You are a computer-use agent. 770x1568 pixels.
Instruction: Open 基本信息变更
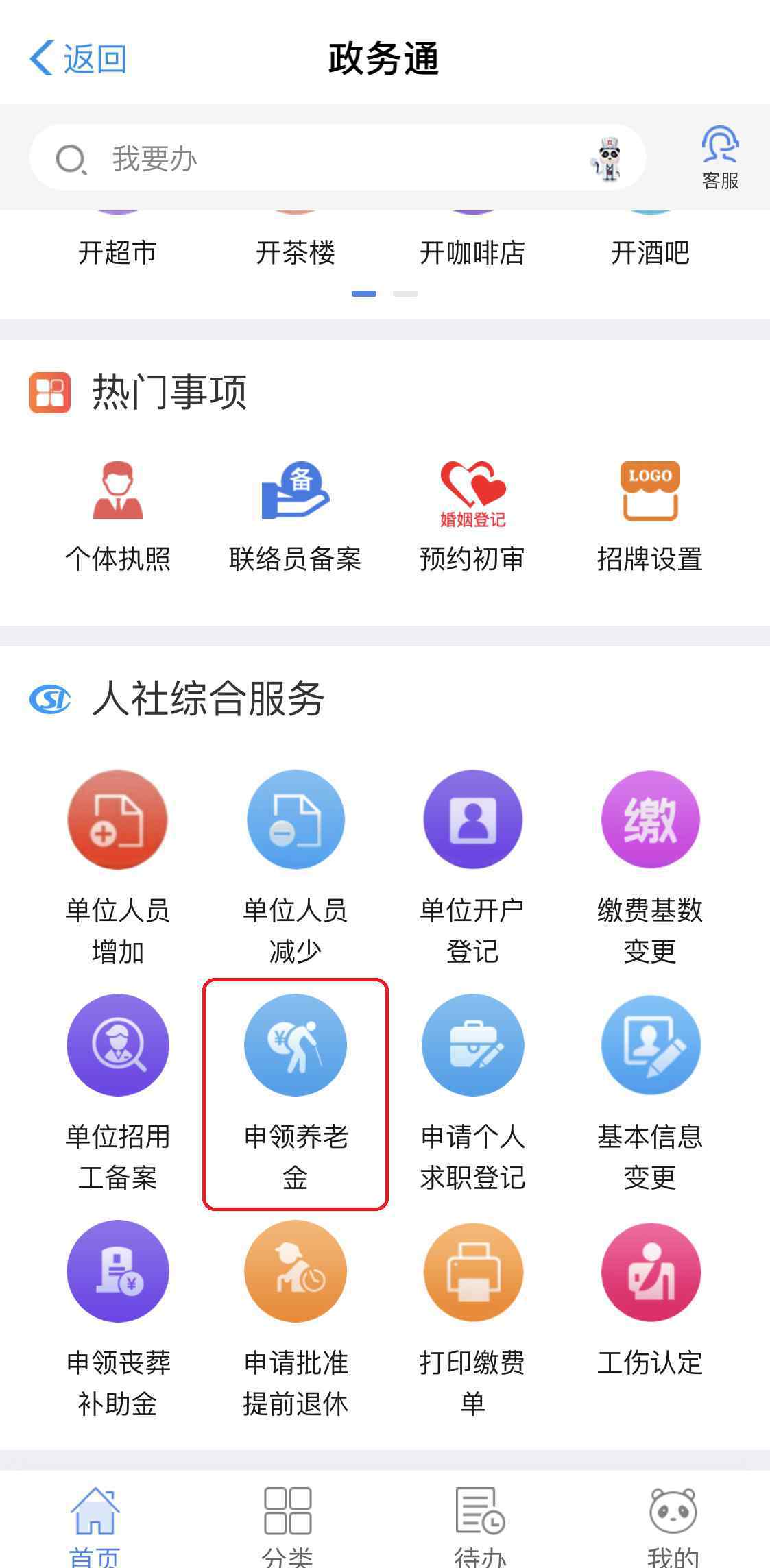click(x=650, y=1094)
